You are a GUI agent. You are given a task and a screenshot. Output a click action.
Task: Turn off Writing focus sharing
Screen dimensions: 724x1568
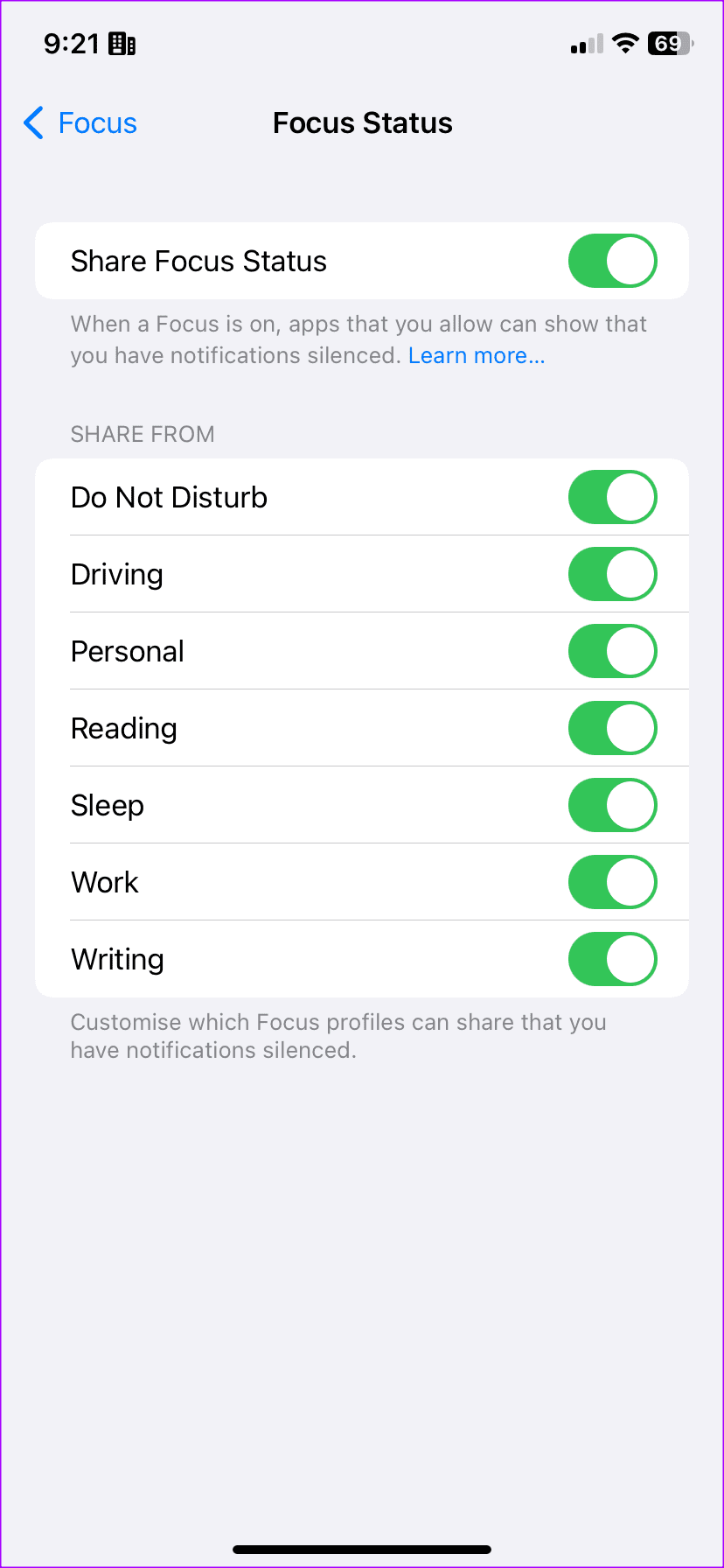(x=613, y=959)
